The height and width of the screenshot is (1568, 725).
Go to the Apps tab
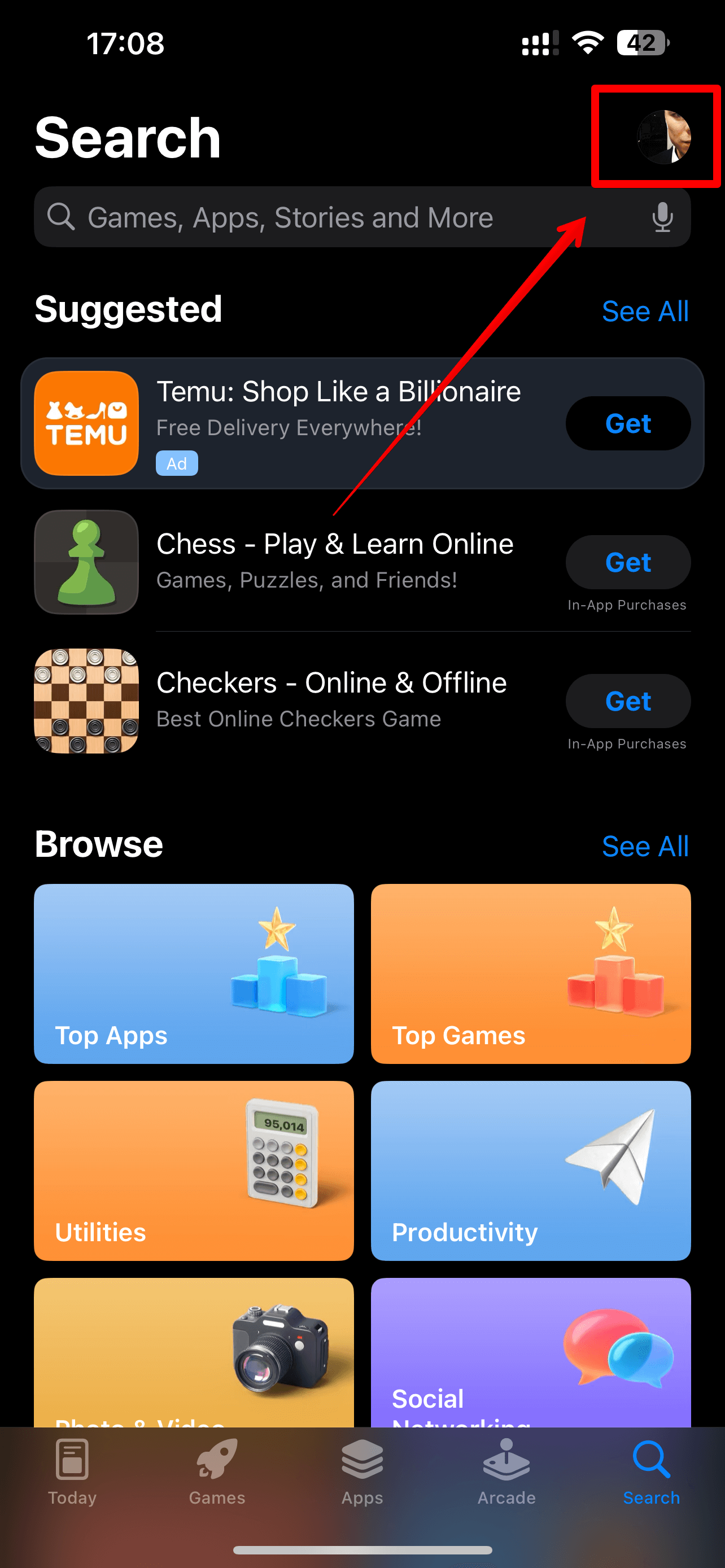(362, 1471)
